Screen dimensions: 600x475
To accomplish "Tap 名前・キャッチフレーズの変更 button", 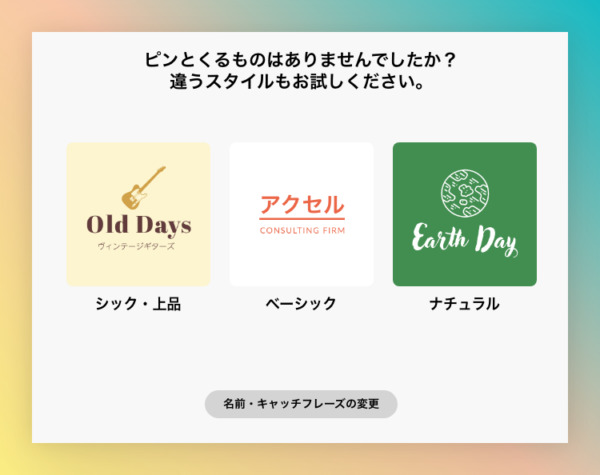I will 301,404.
